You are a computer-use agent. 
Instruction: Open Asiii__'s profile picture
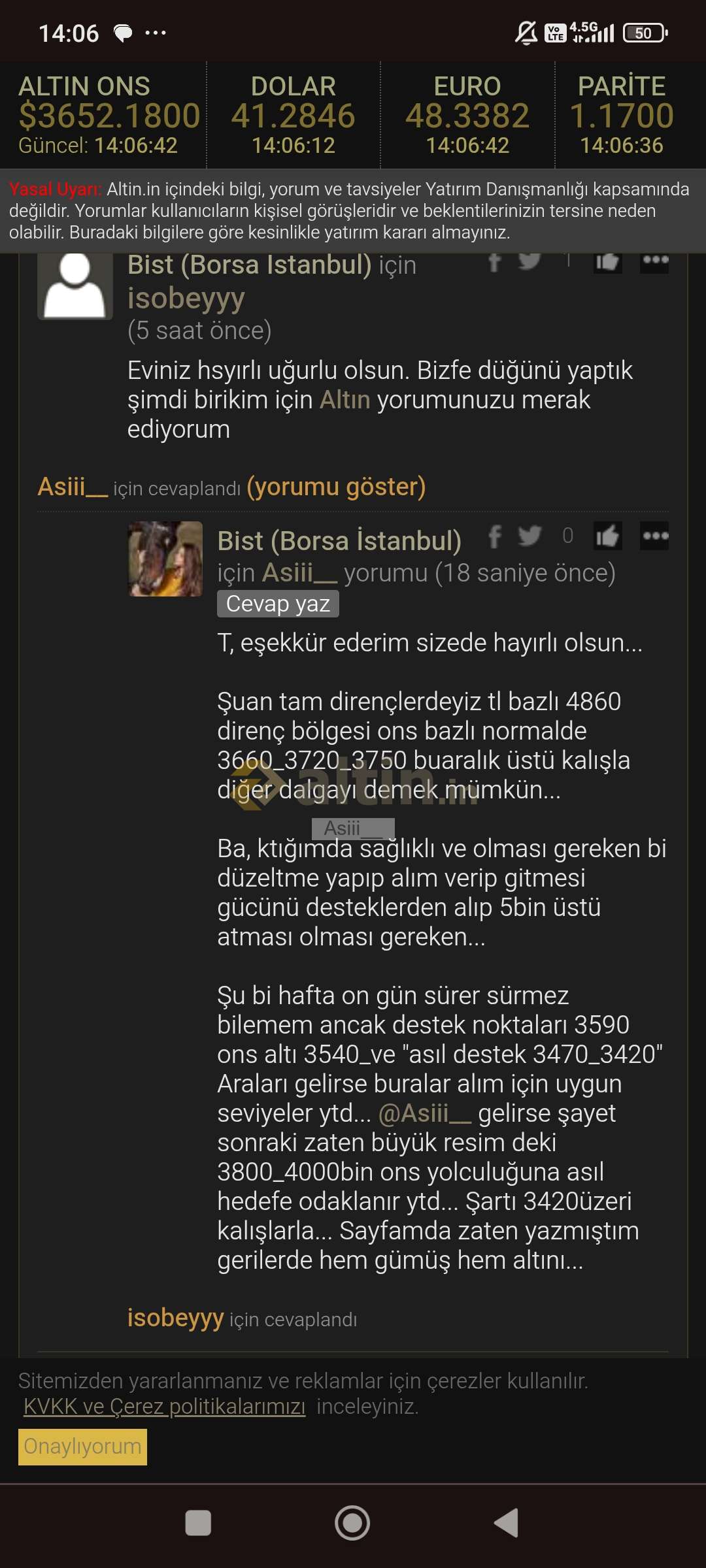click(x=165, y=559)
